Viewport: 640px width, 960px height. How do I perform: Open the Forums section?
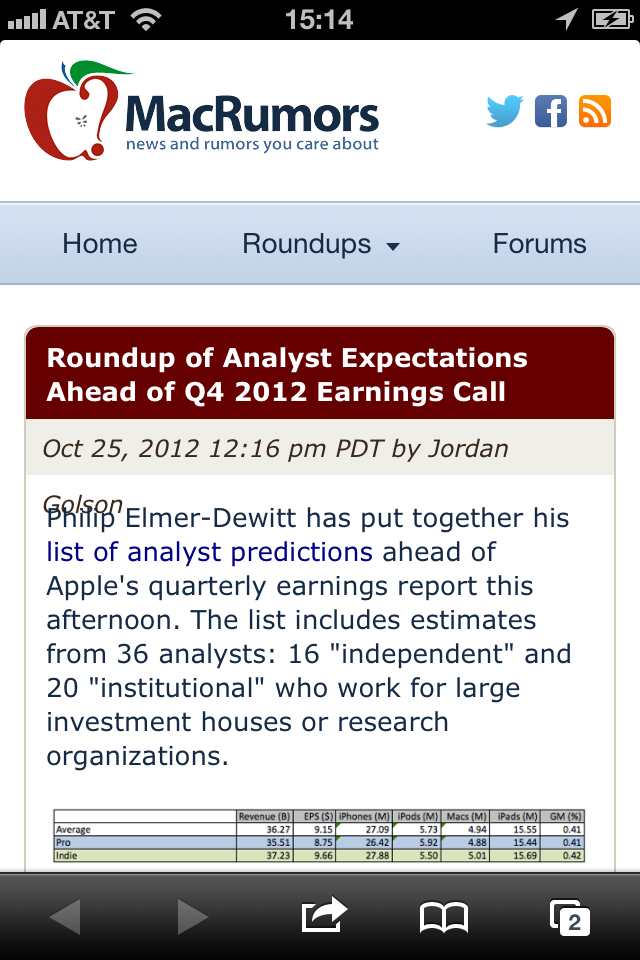[540, 244]
